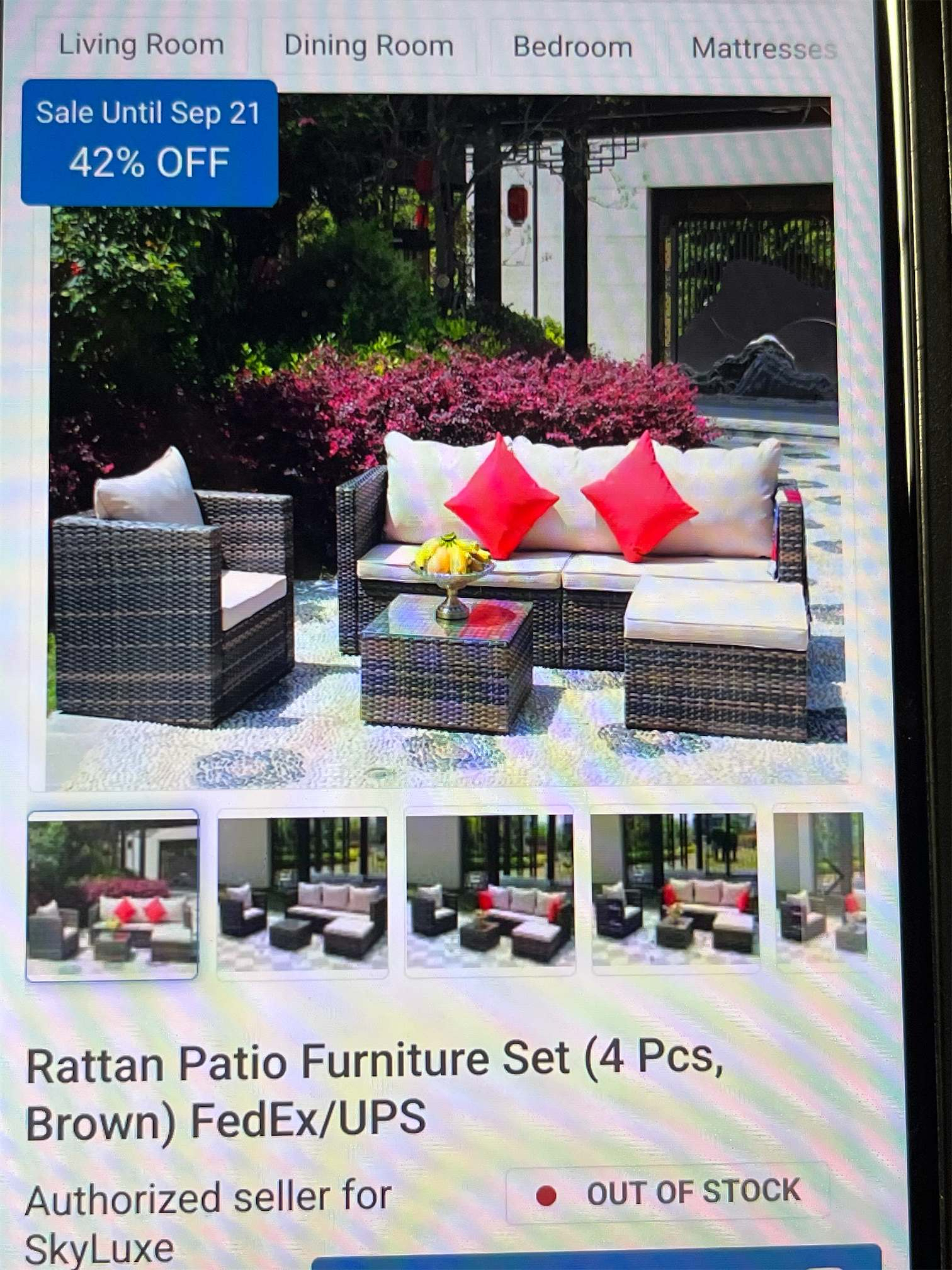Switch to the Living Room category tab
Viewport: 952px width, 1270px height.
141,45
